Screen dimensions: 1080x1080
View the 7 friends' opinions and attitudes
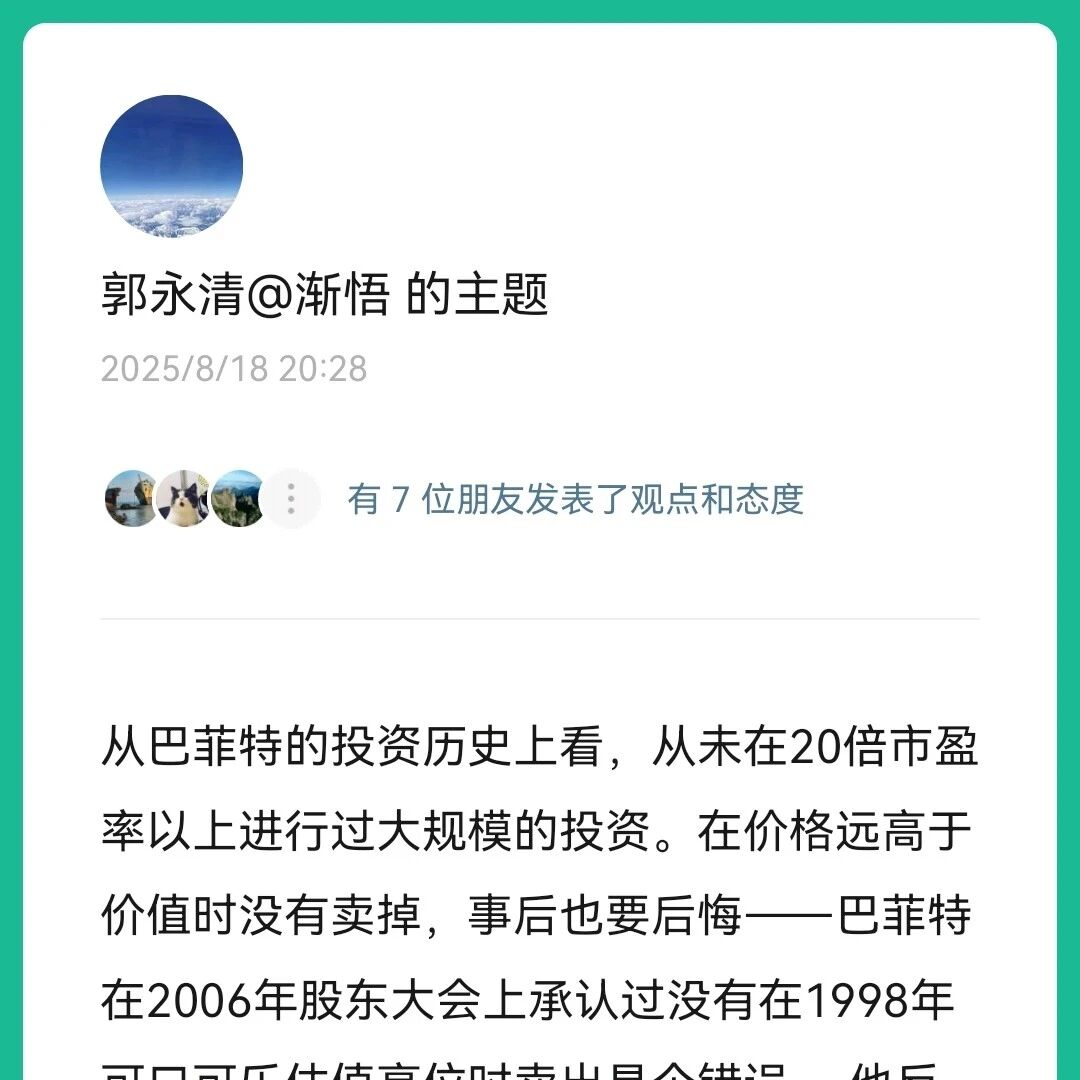[575, 498]
